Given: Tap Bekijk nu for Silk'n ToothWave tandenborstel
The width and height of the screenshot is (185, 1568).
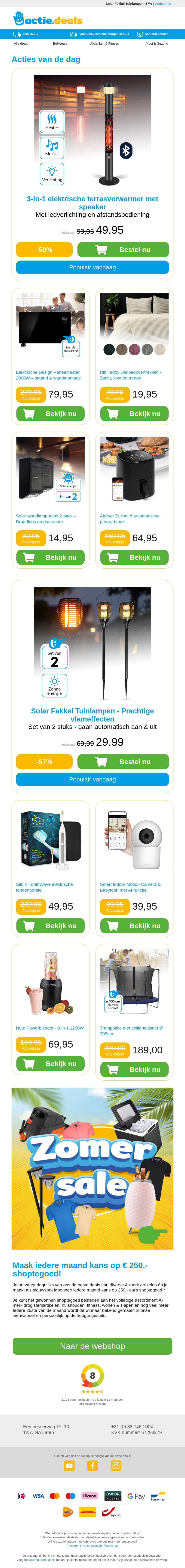Looking at the screenshot, I should pos(50,926).
